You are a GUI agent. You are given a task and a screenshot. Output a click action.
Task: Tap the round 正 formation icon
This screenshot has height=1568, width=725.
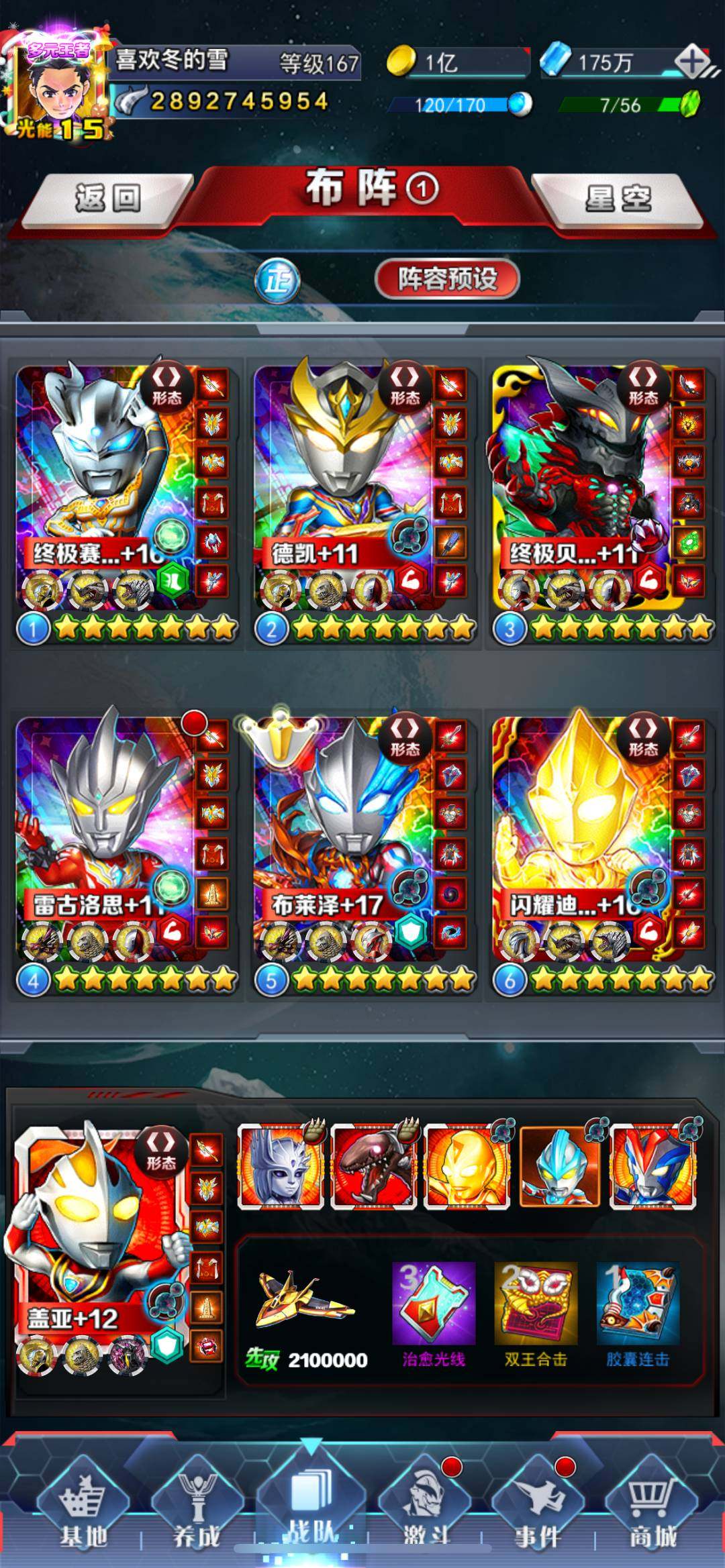277,280
